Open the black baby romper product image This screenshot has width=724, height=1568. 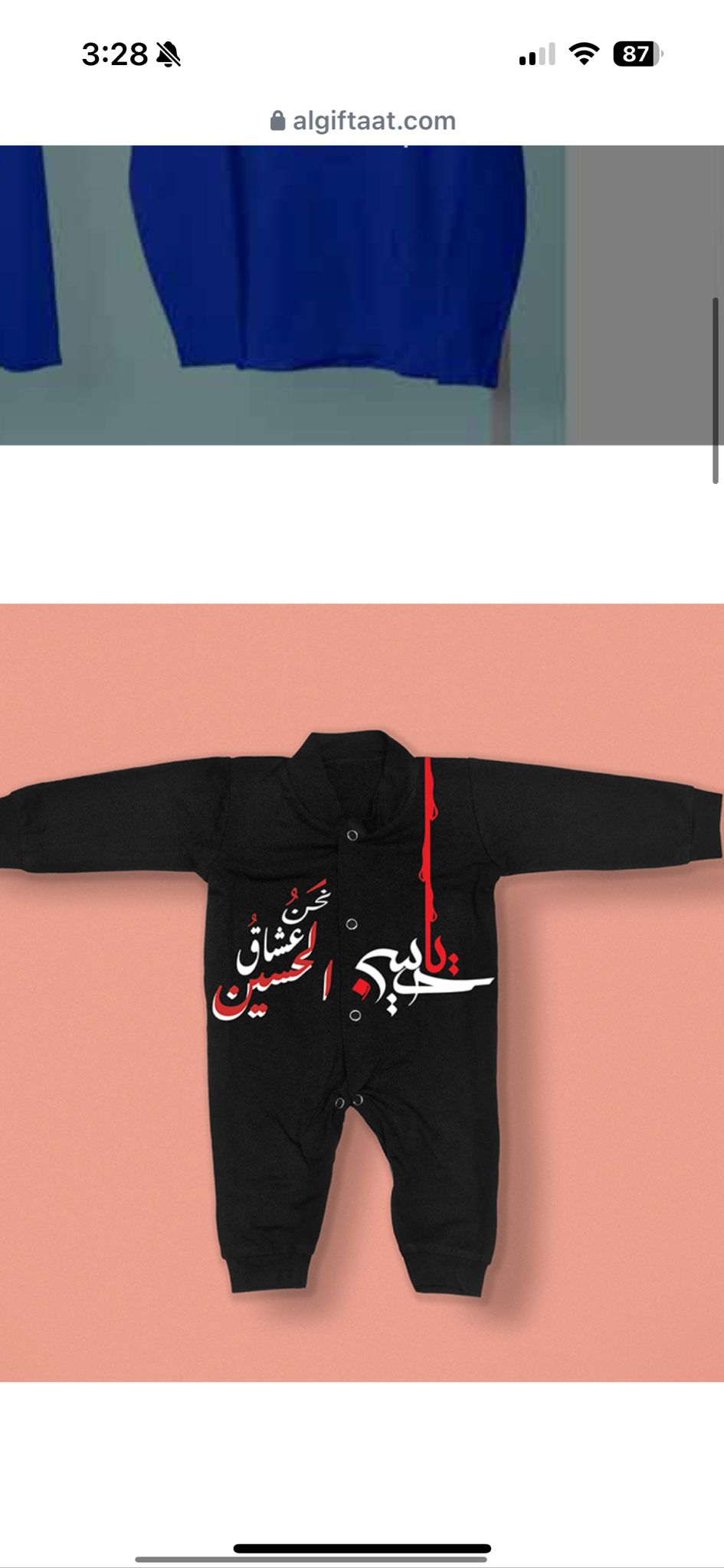click(362, 992)
